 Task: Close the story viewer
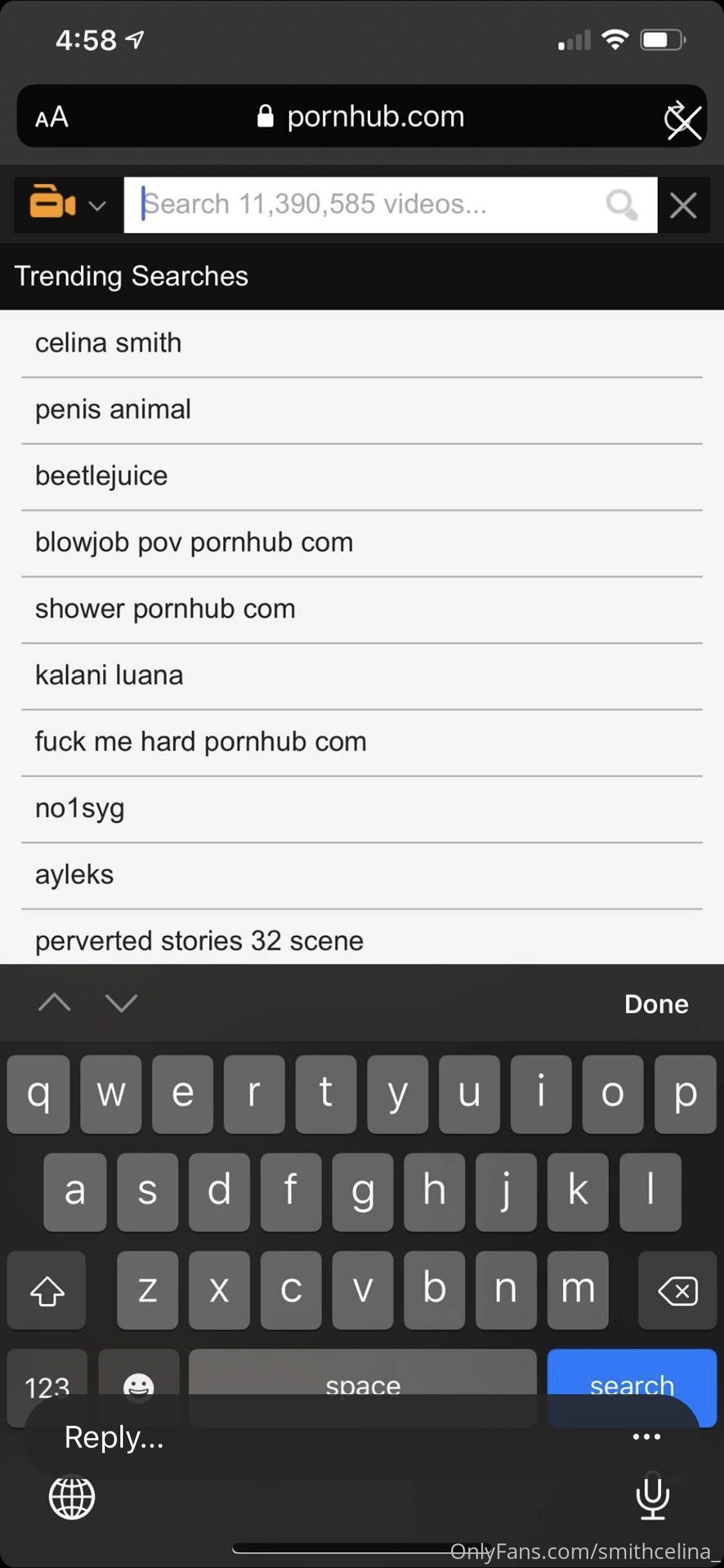[x=684, y=122]
